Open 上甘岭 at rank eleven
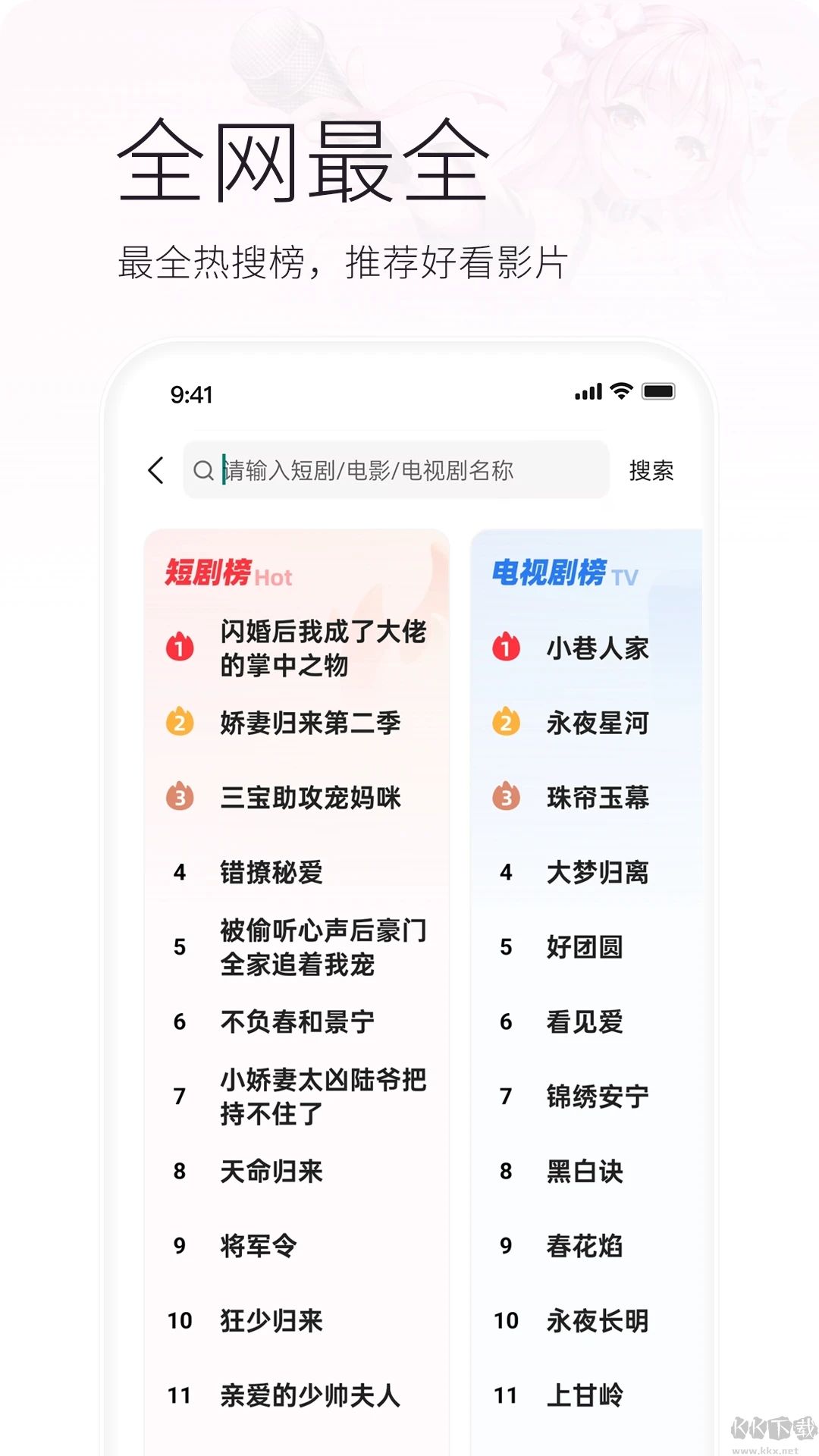The width and height of the screenshot is (819, 1456). point(585,1394)
